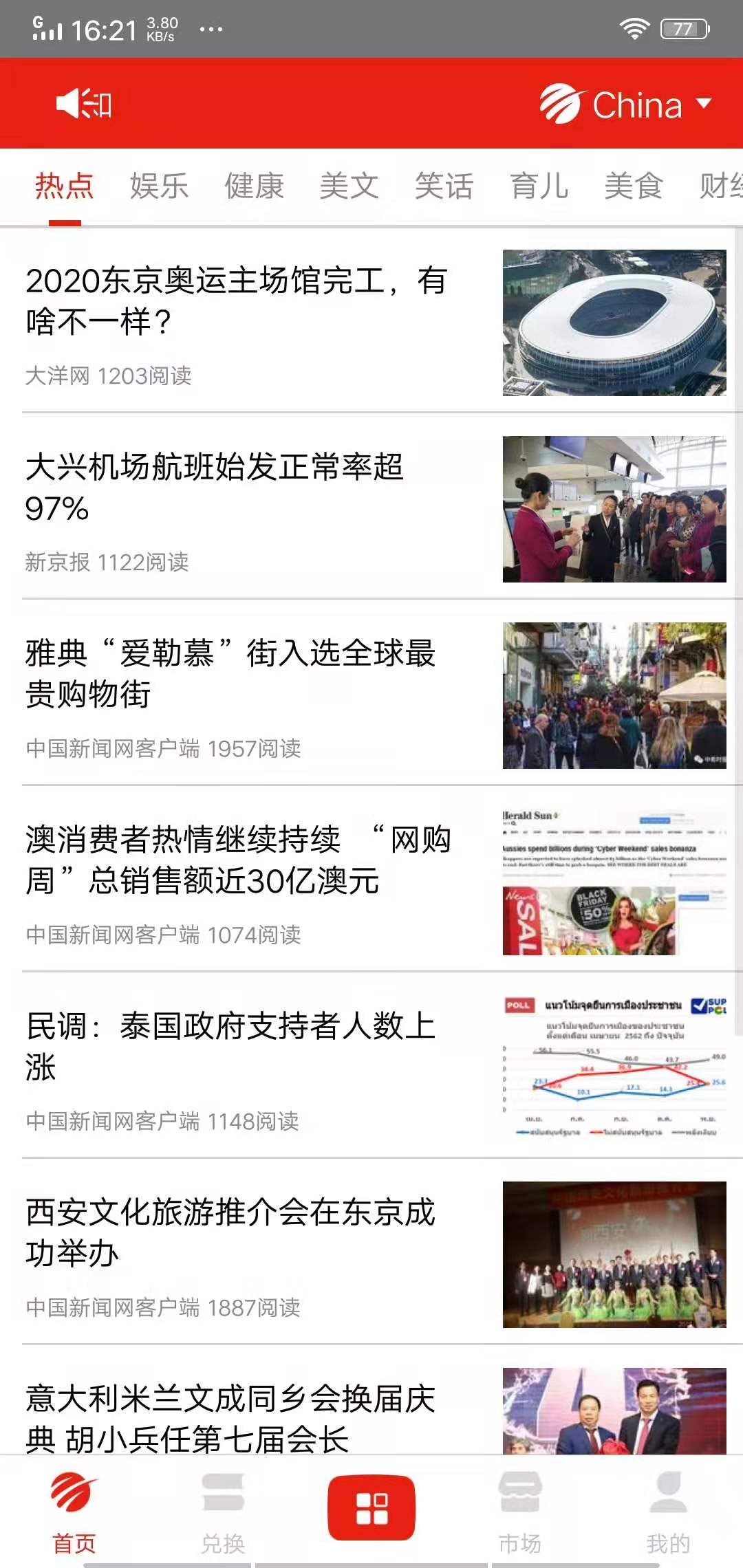Open the 市场 market icon

point(520,1506)
